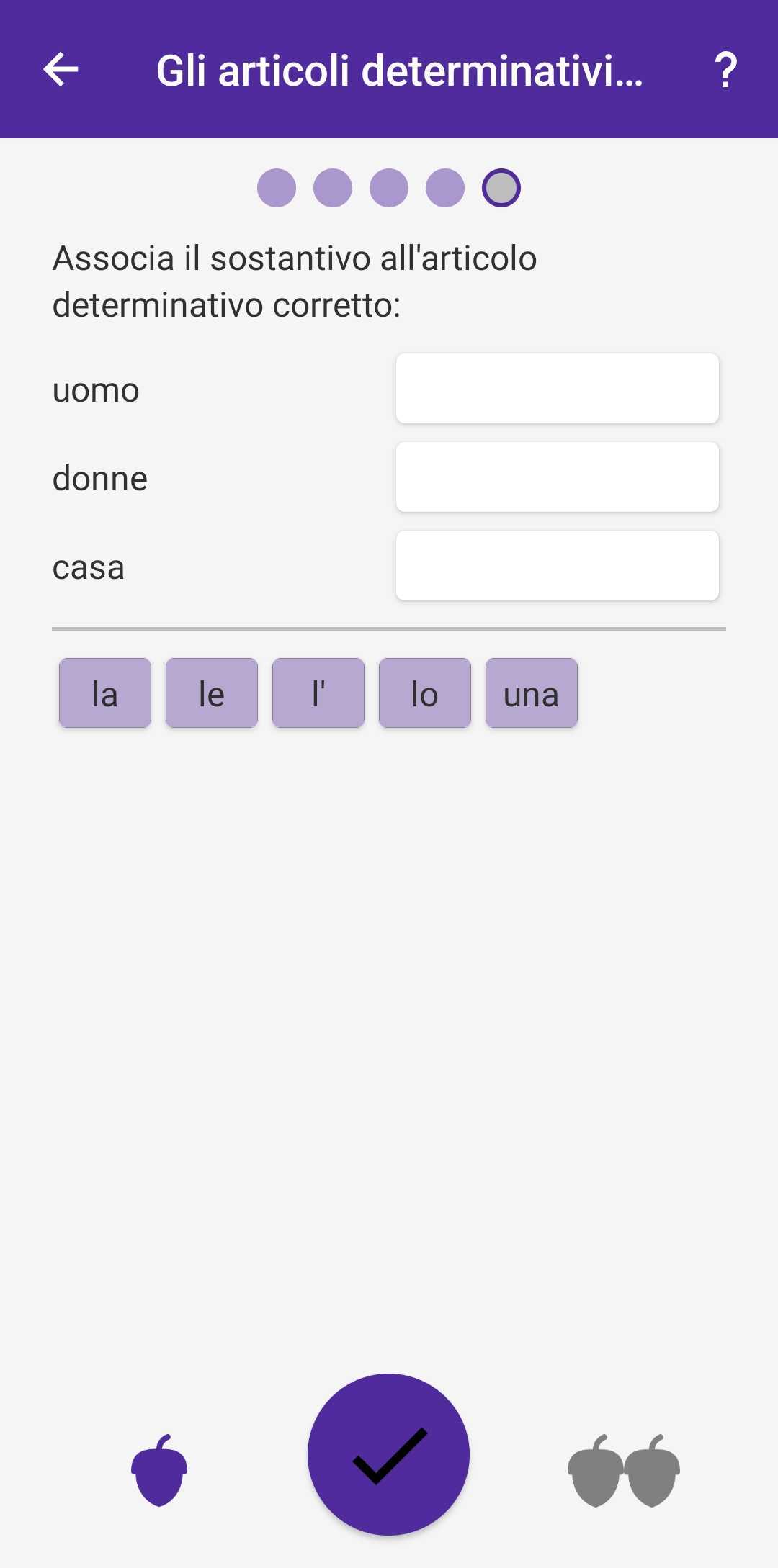The height and width of the screenshot is (1568, 778).
Task: Pick the 'la' article chip
Action: point(105,693)
